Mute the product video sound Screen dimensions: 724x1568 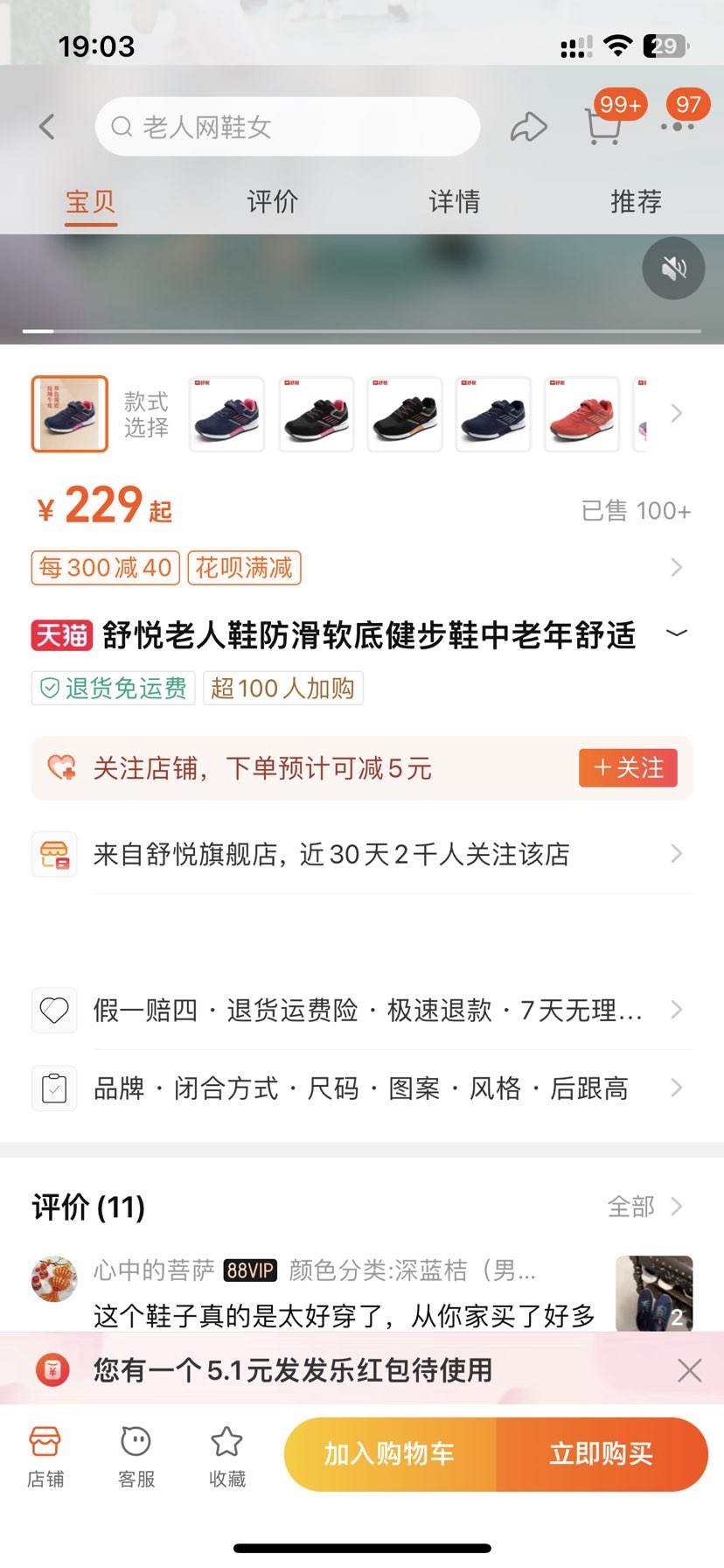point(672,269)
